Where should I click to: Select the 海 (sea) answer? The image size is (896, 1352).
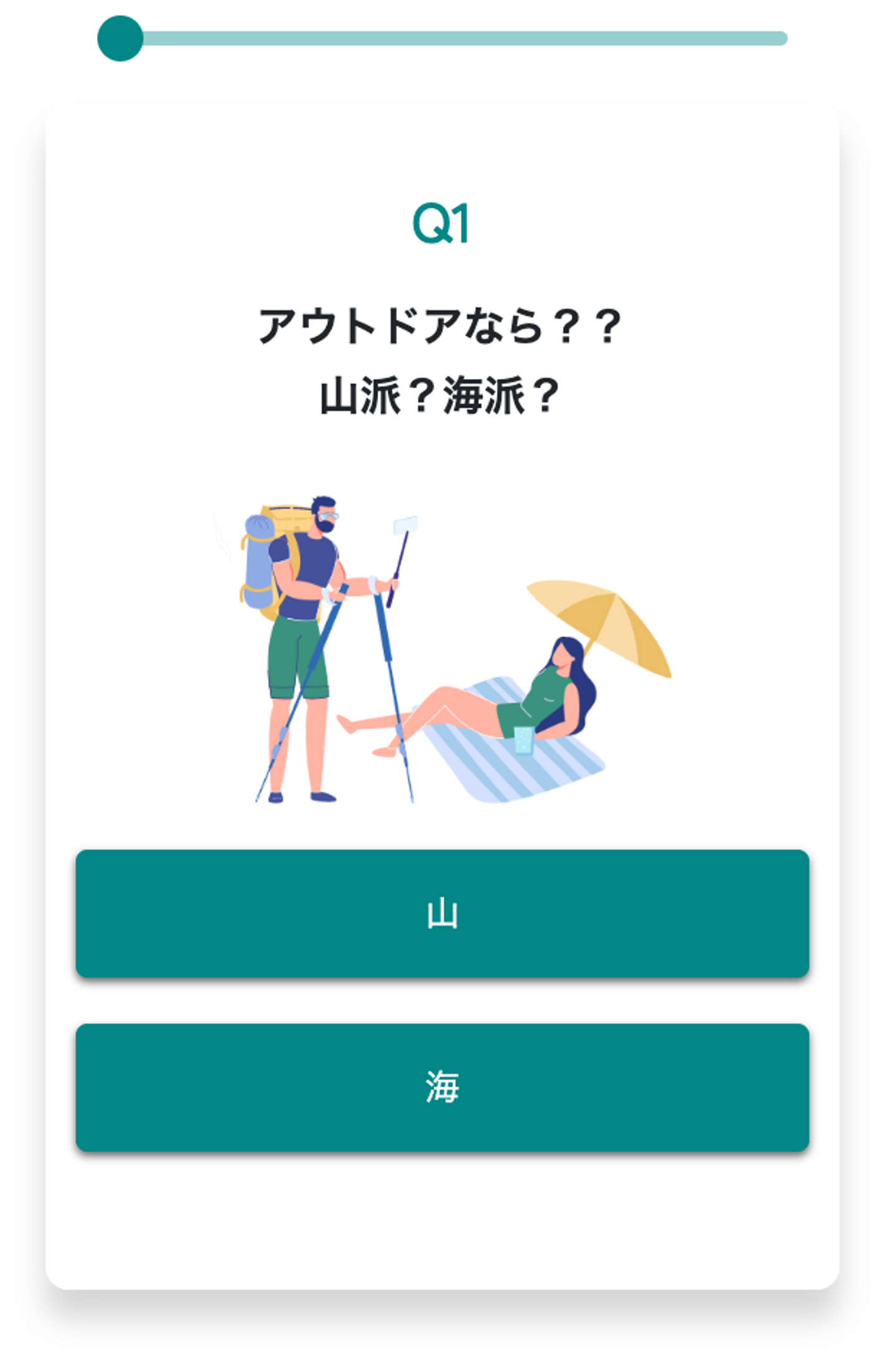tap(442, 1088)
